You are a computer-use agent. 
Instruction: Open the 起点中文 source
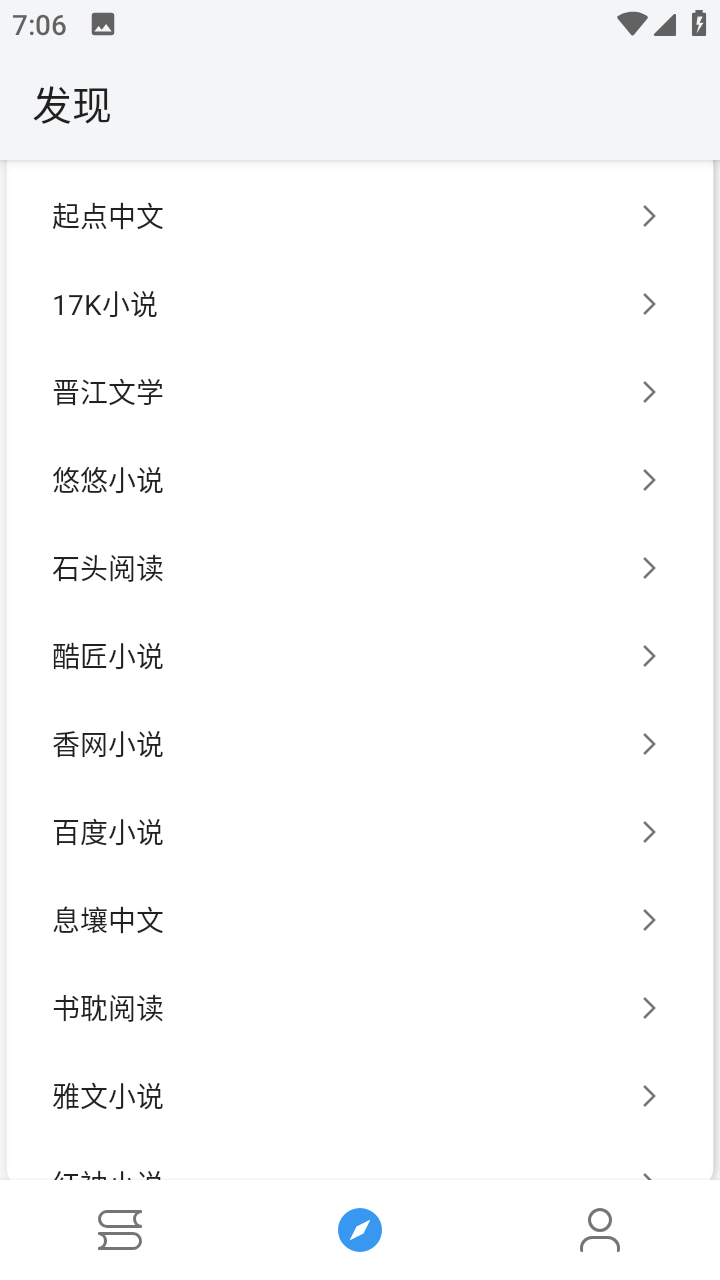[x=108, y=216]
